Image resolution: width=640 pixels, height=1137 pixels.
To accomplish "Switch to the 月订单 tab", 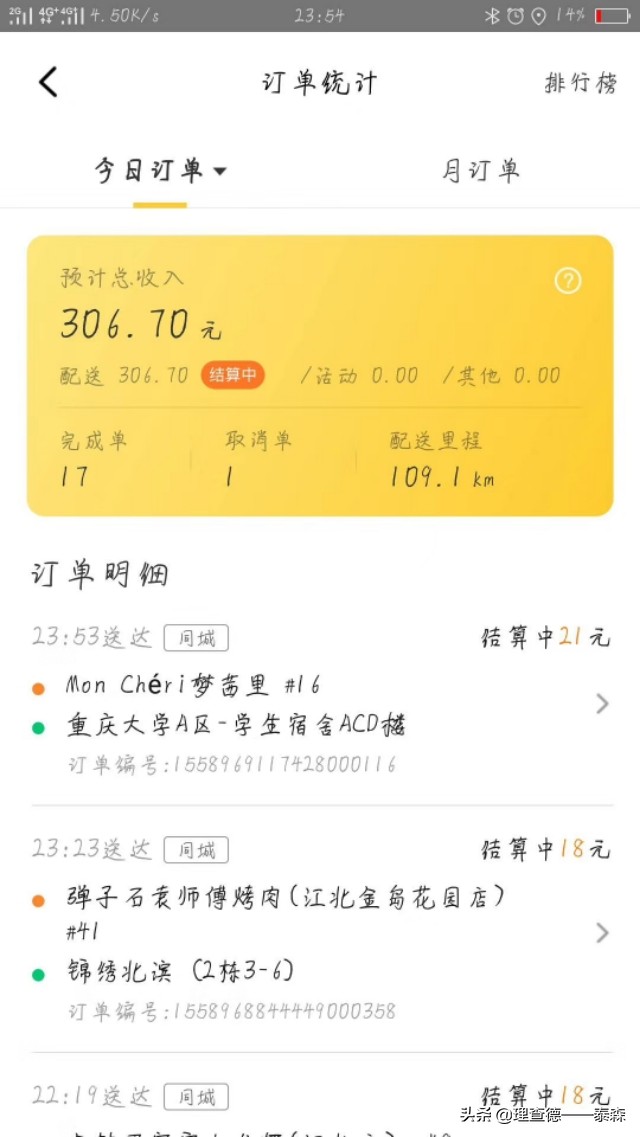I will point(481,171).
